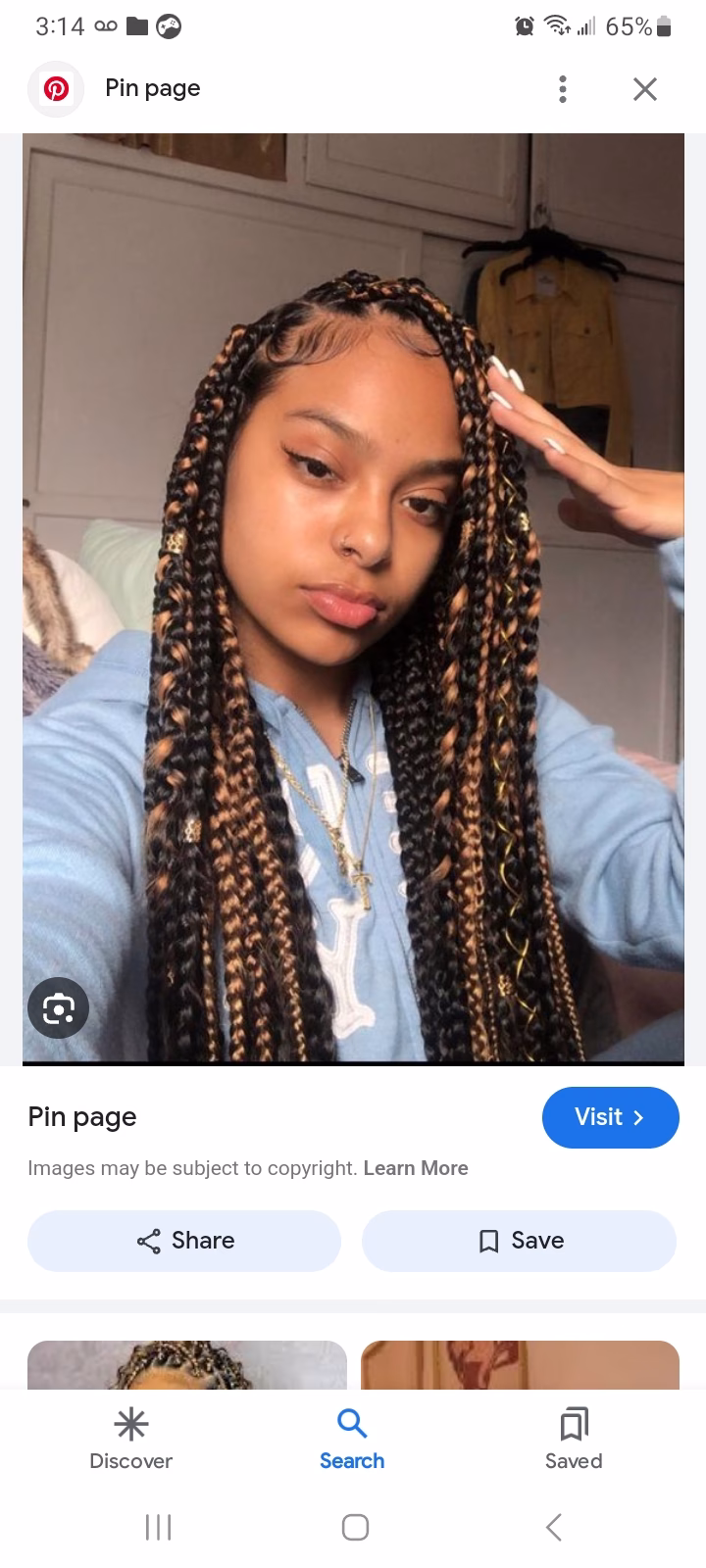This screenshot has height=1568, width=706.
Task: Save this image to collections
Action: [519, 1241]
